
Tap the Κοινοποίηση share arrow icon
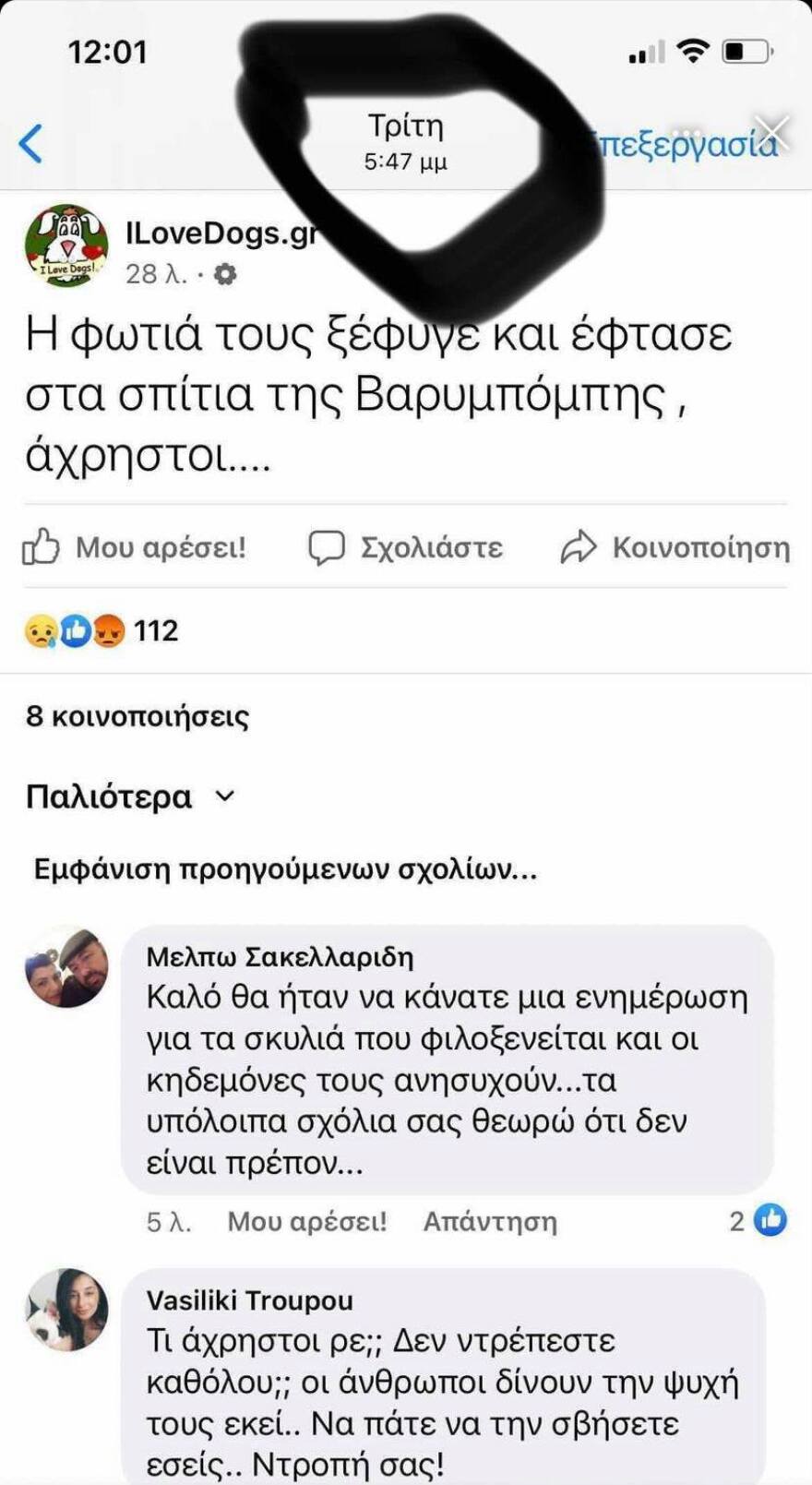[579, 545]
